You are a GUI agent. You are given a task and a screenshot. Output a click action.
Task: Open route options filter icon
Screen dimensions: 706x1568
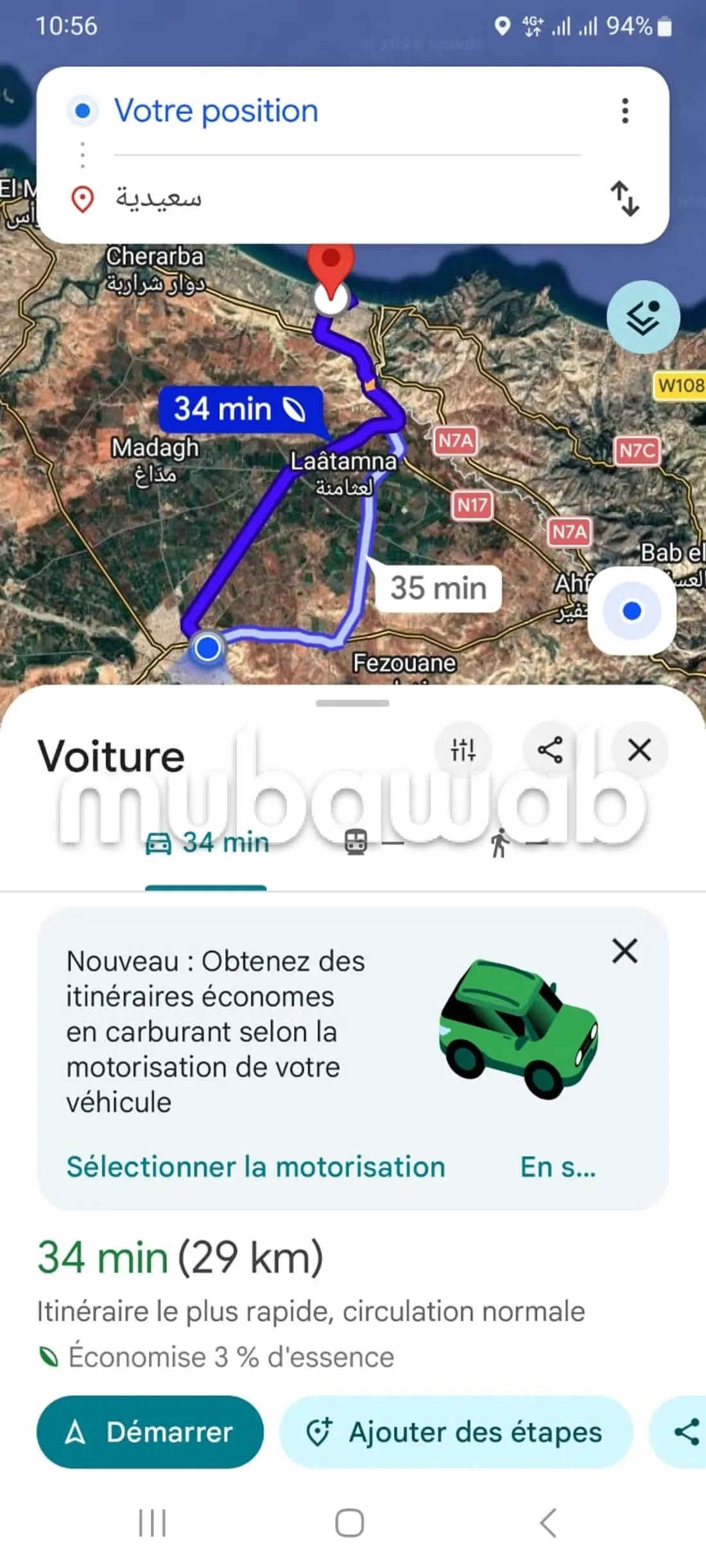pos(463,749)
